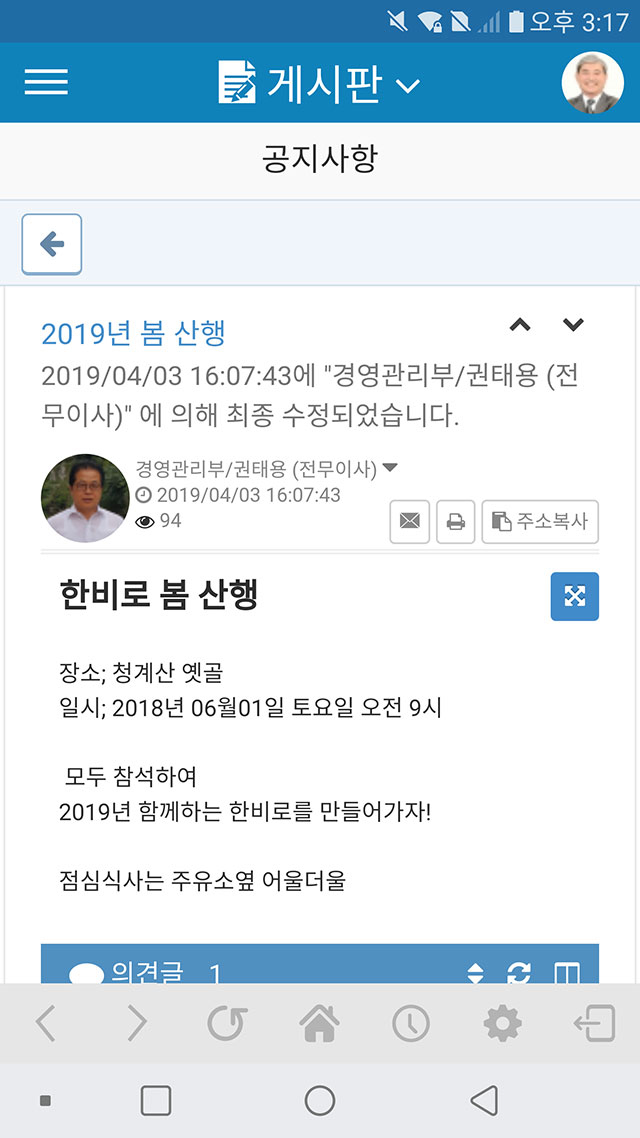The image size is (640, 1138).
Task: Navigate browser back in bottom toolbar
Action: tap(45, 1023)
